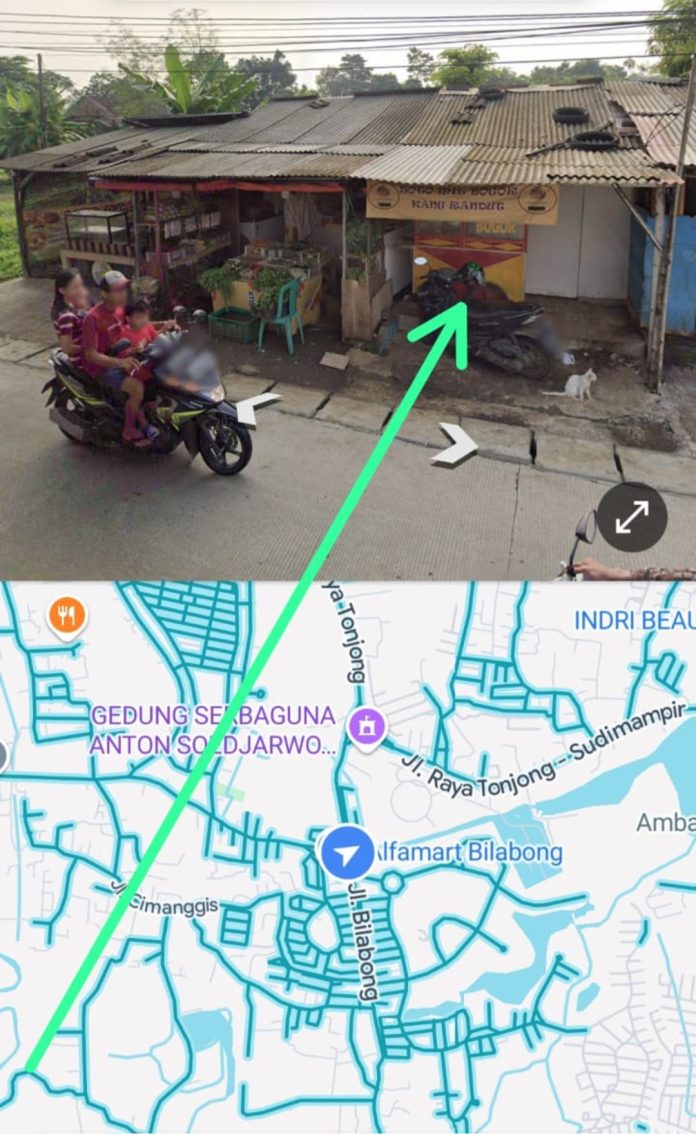Viewport: 696px width, 1134px height.
Task: Open the INDRI BEAU place label
Action: click(634, 620)
